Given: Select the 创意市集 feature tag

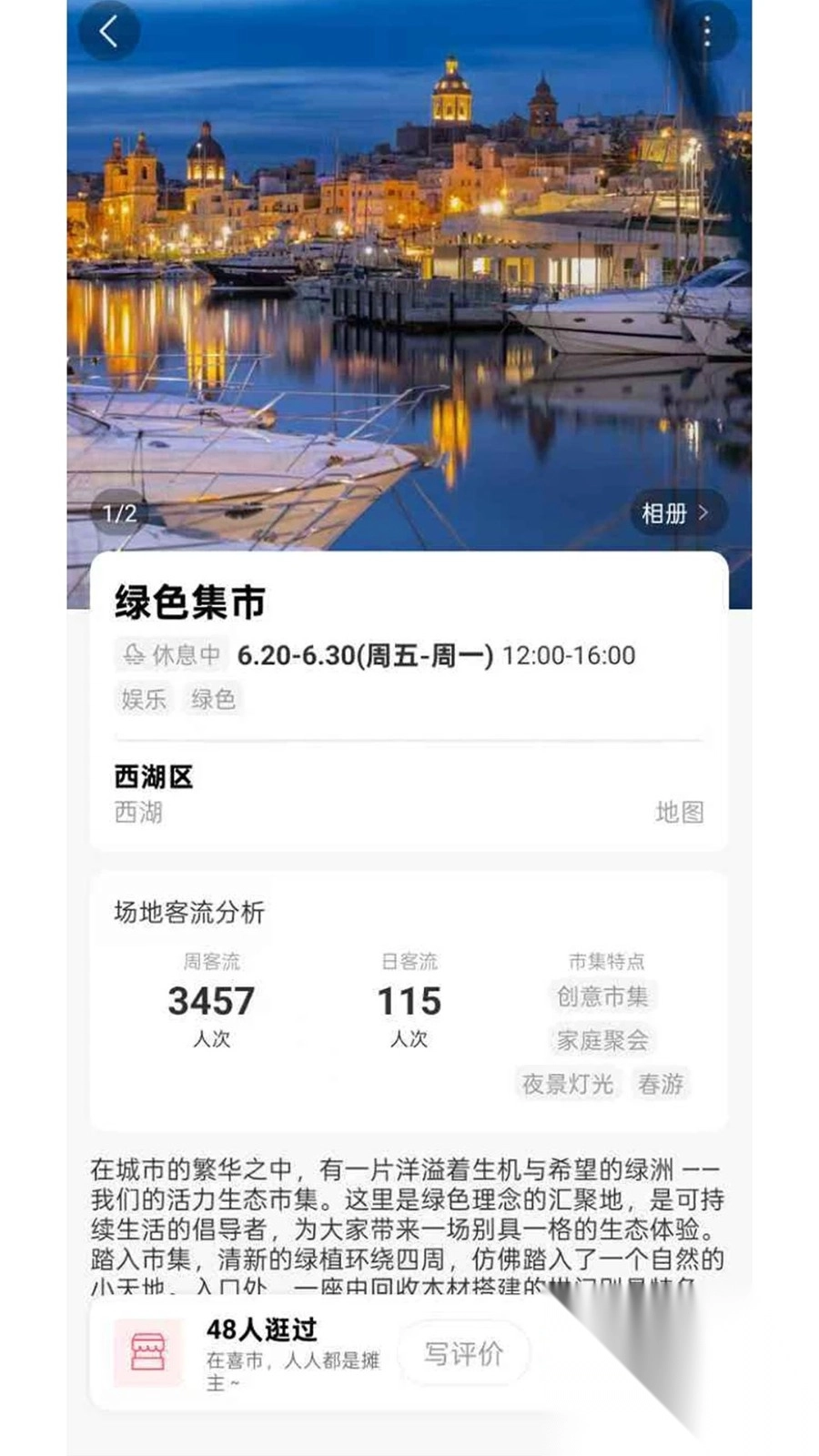Looking at the screenshot, I should (x=604, y=996).
